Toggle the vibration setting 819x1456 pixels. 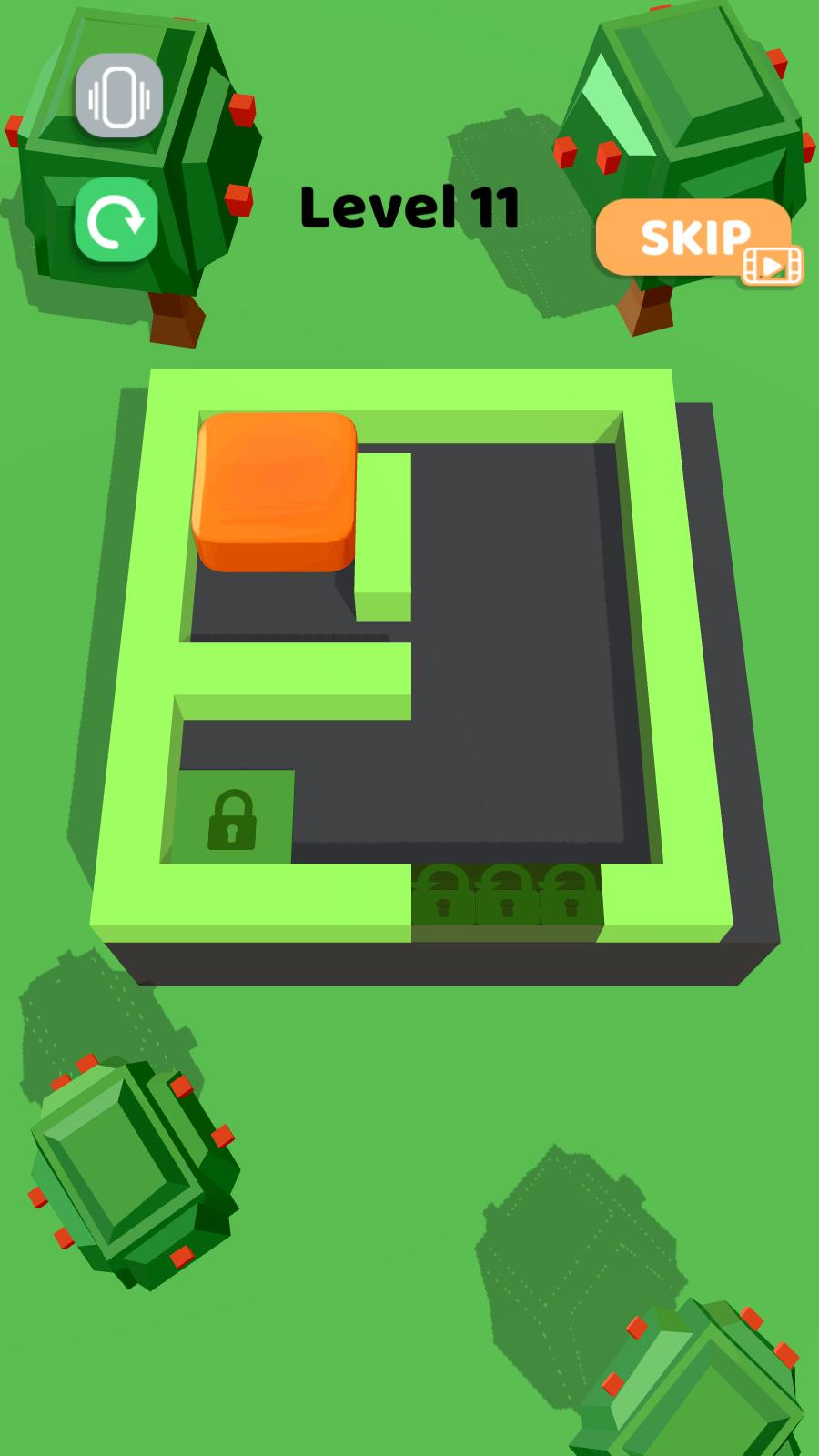(119, 96)
